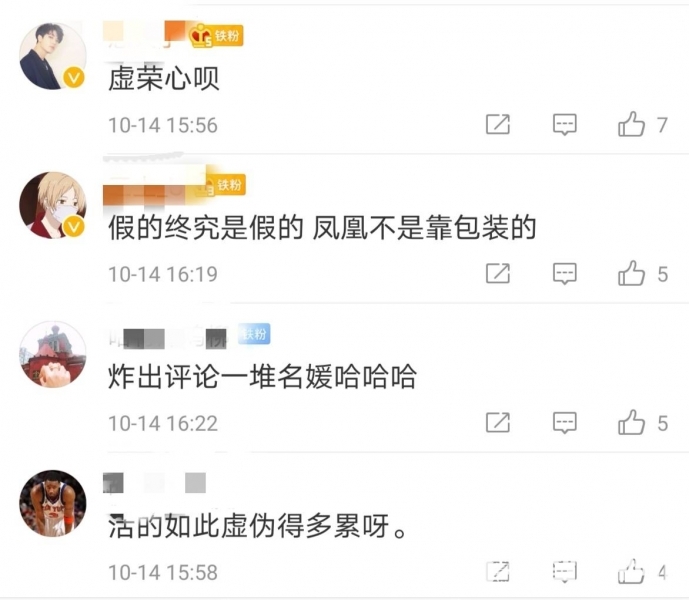Repost the comment 虚荣心呗
Viewport: 689px width, 600px height.
(x=497, y=125)
